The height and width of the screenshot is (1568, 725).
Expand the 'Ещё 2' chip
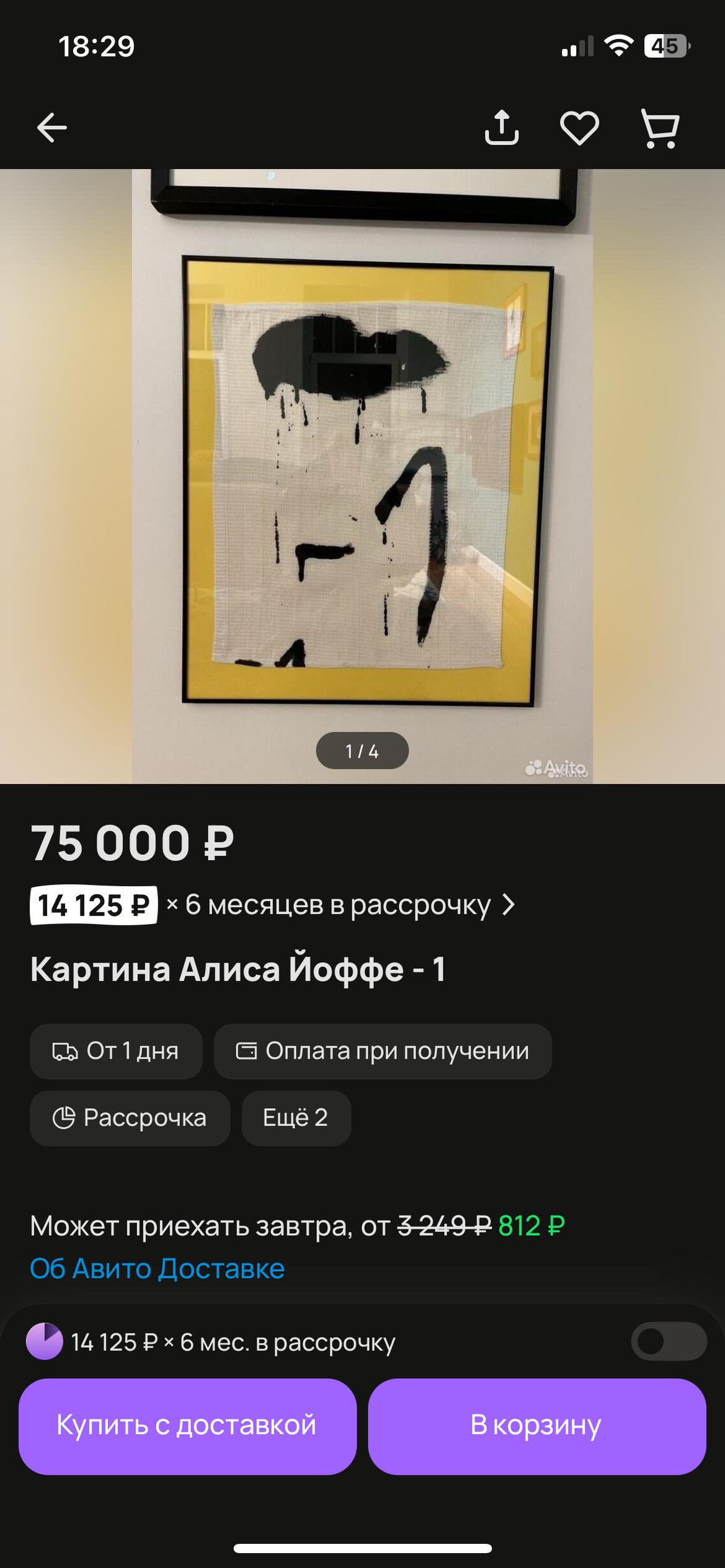[296, 1117]
